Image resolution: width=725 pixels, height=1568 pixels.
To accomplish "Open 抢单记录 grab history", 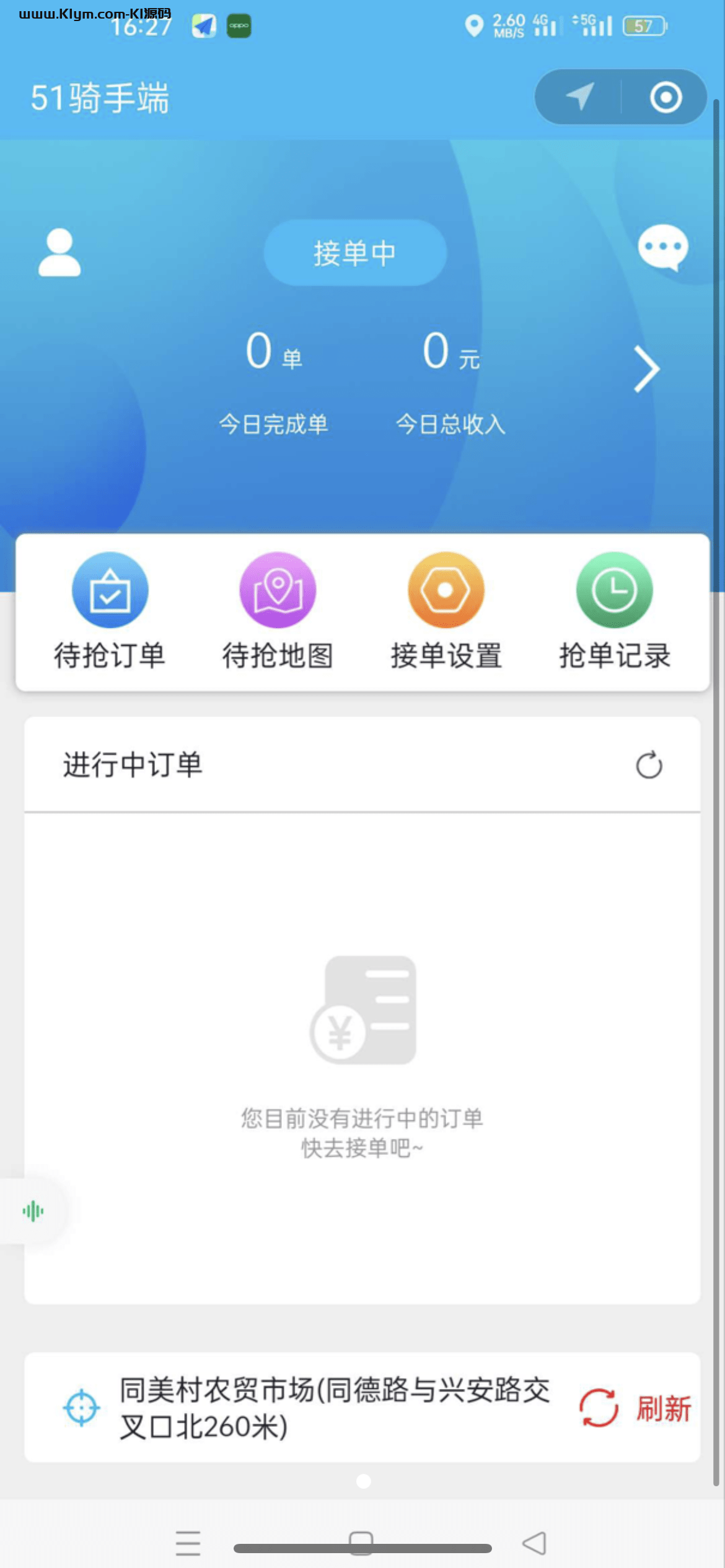I will (x=614, y=611).
